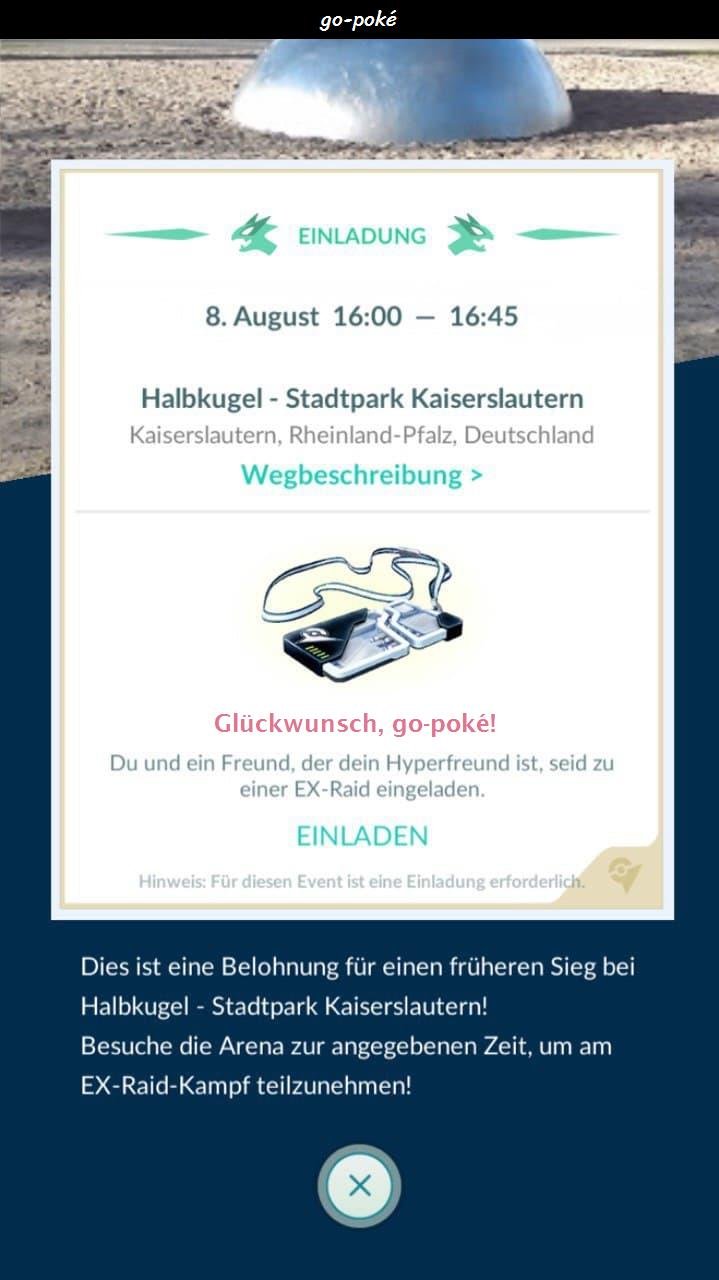Close the EX-Raid invitation screen

pos(360,1186)
